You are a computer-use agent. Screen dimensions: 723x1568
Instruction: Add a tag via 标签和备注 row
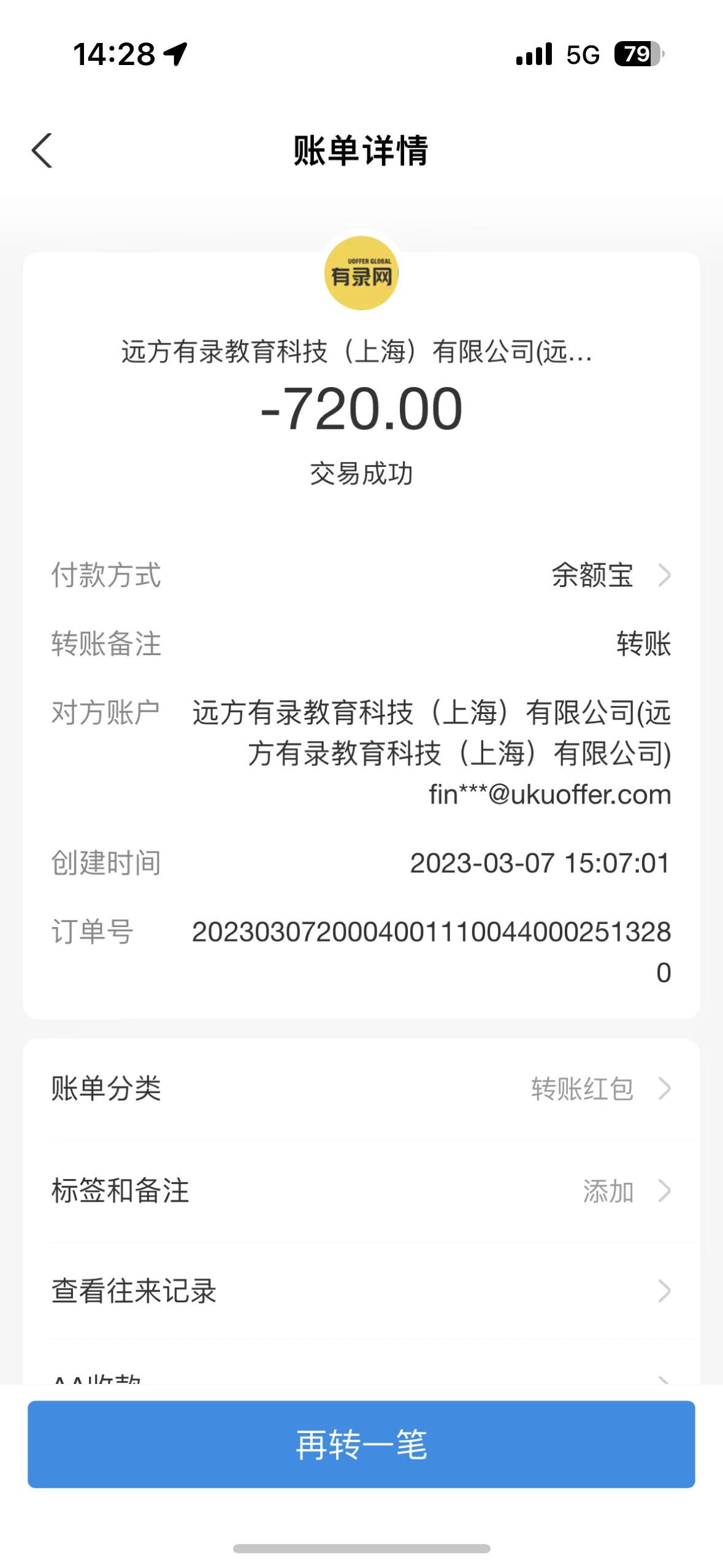(361, 1191)
